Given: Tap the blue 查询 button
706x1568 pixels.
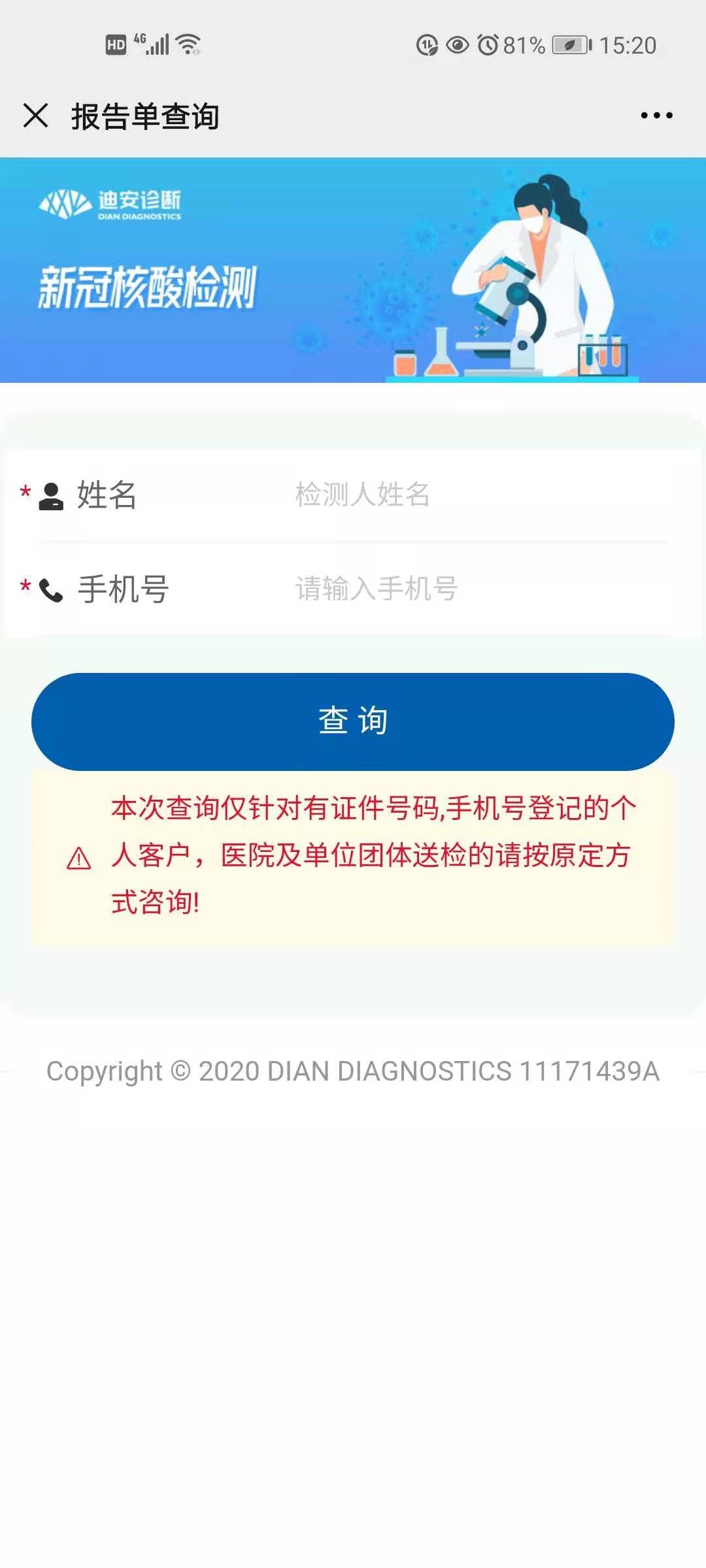Looking at the screenshot, I should pos(353,721).
